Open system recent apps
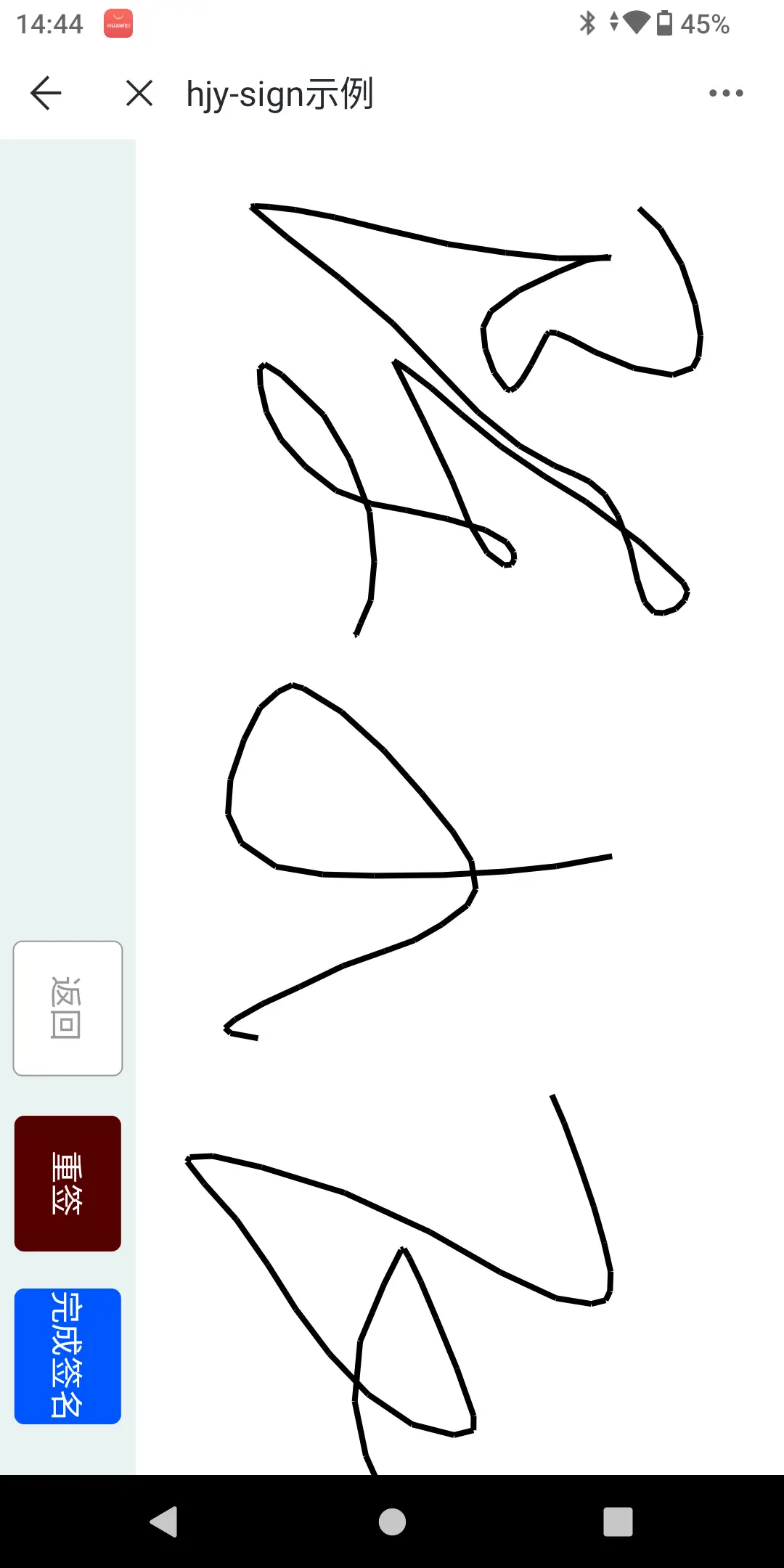The image size is (784, 1568). 618,1522
